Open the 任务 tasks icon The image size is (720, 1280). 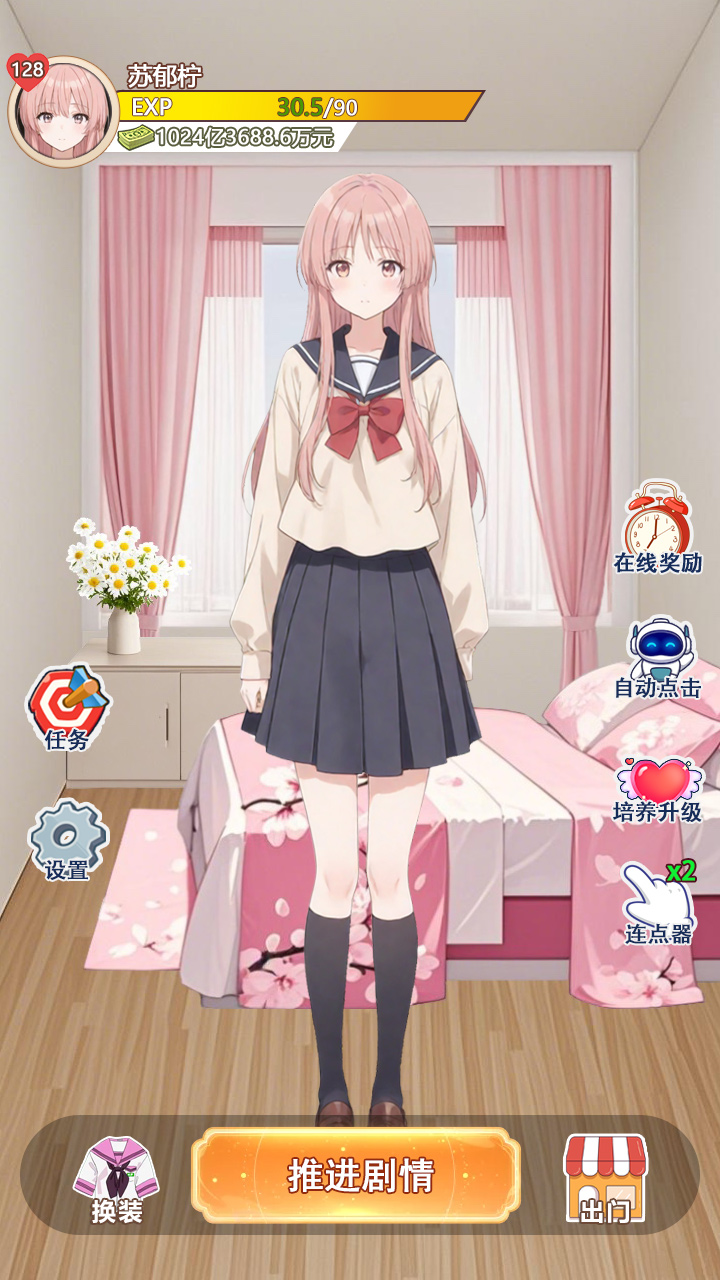tap(68, 708)
